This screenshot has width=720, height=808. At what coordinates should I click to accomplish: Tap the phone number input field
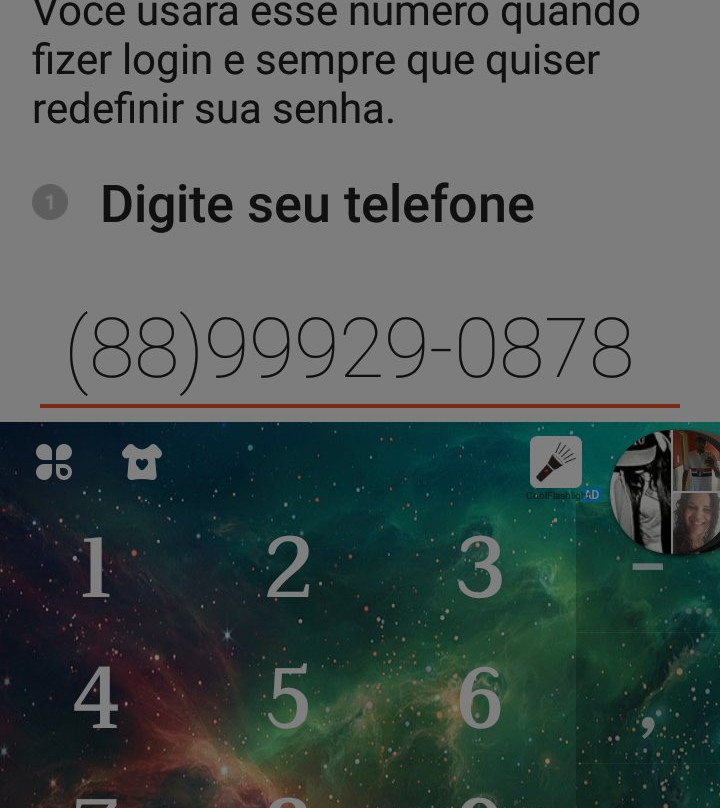pos(350,350)
